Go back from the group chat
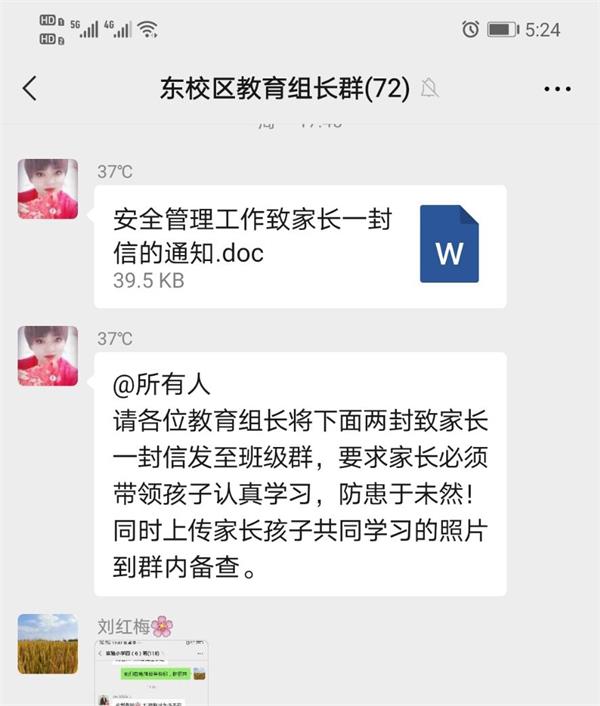The height and width of the screenshot is (706, 600). tap(29, 89)
